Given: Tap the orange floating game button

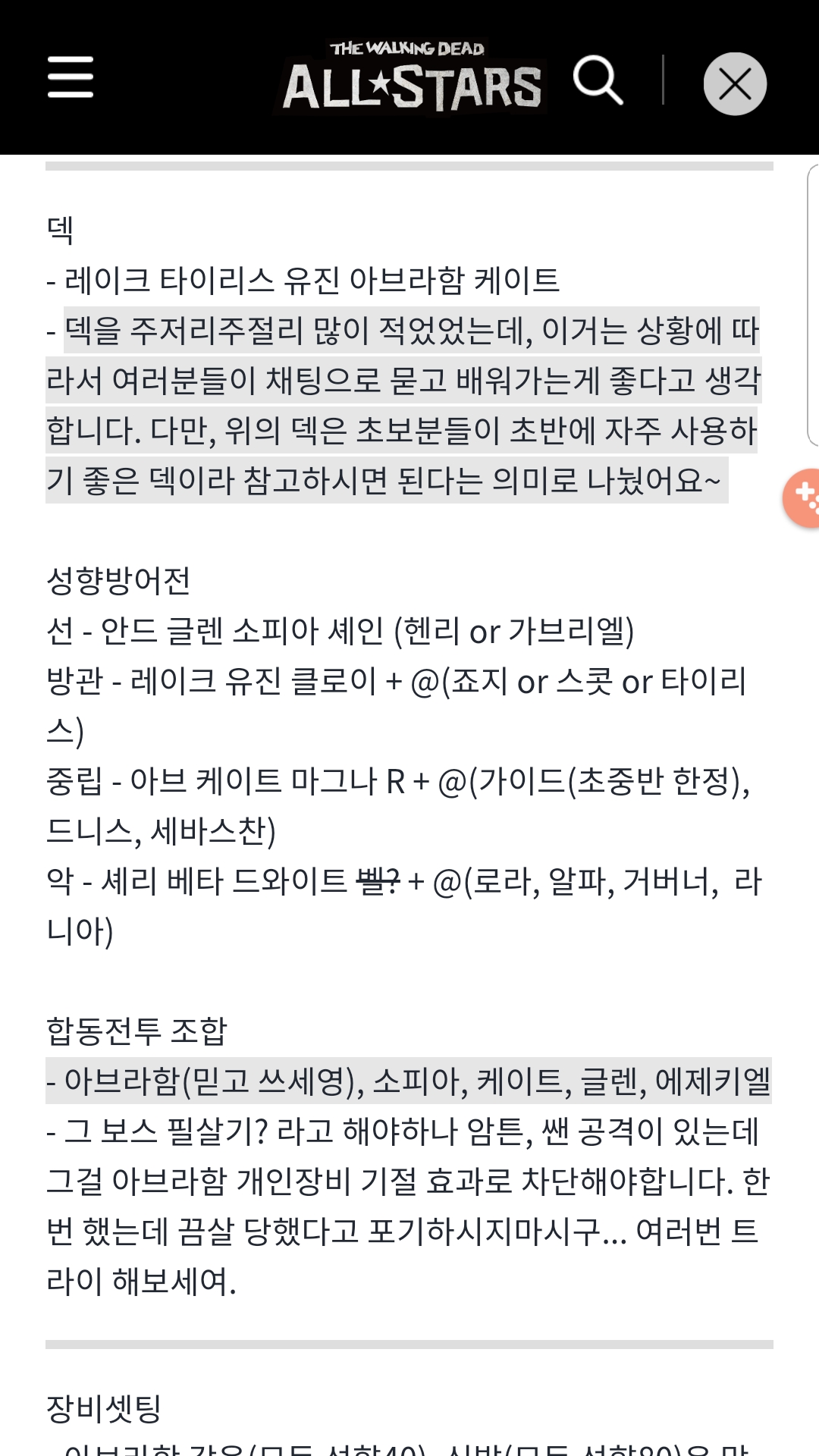Looking at the screenshot, I should (x=802, y=498).
